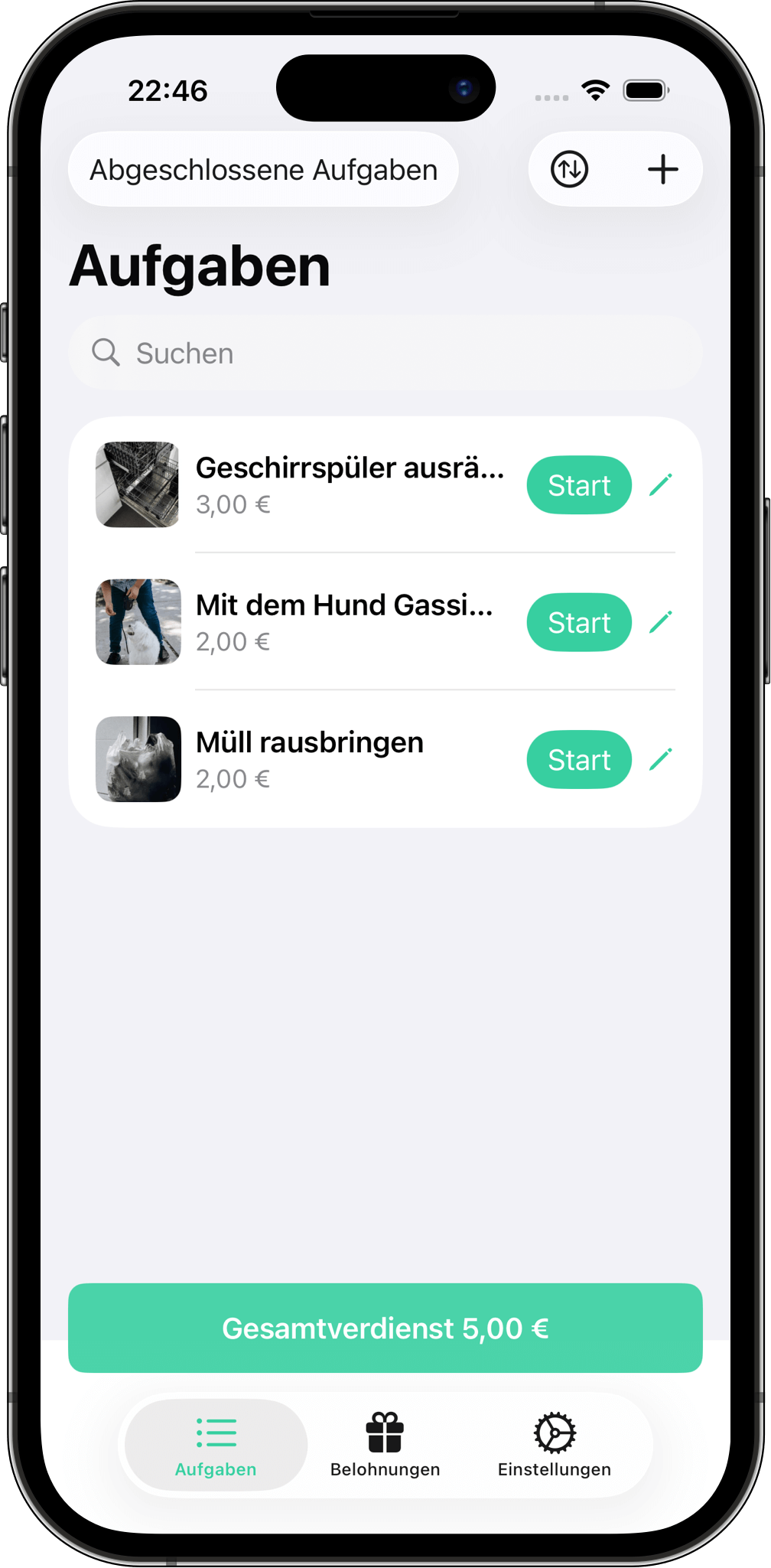Edit 'Geschirrspüler ausräumen' with the pencil icon
The width and height of the screenshot is (771, 1568).
661,484
